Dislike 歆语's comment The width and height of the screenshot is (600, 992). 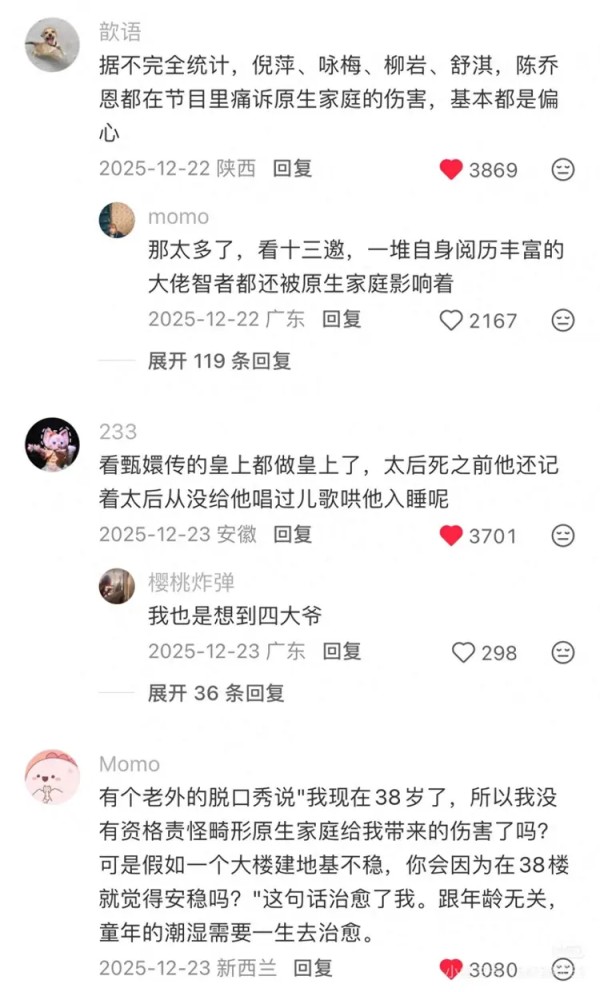point(564,169)
